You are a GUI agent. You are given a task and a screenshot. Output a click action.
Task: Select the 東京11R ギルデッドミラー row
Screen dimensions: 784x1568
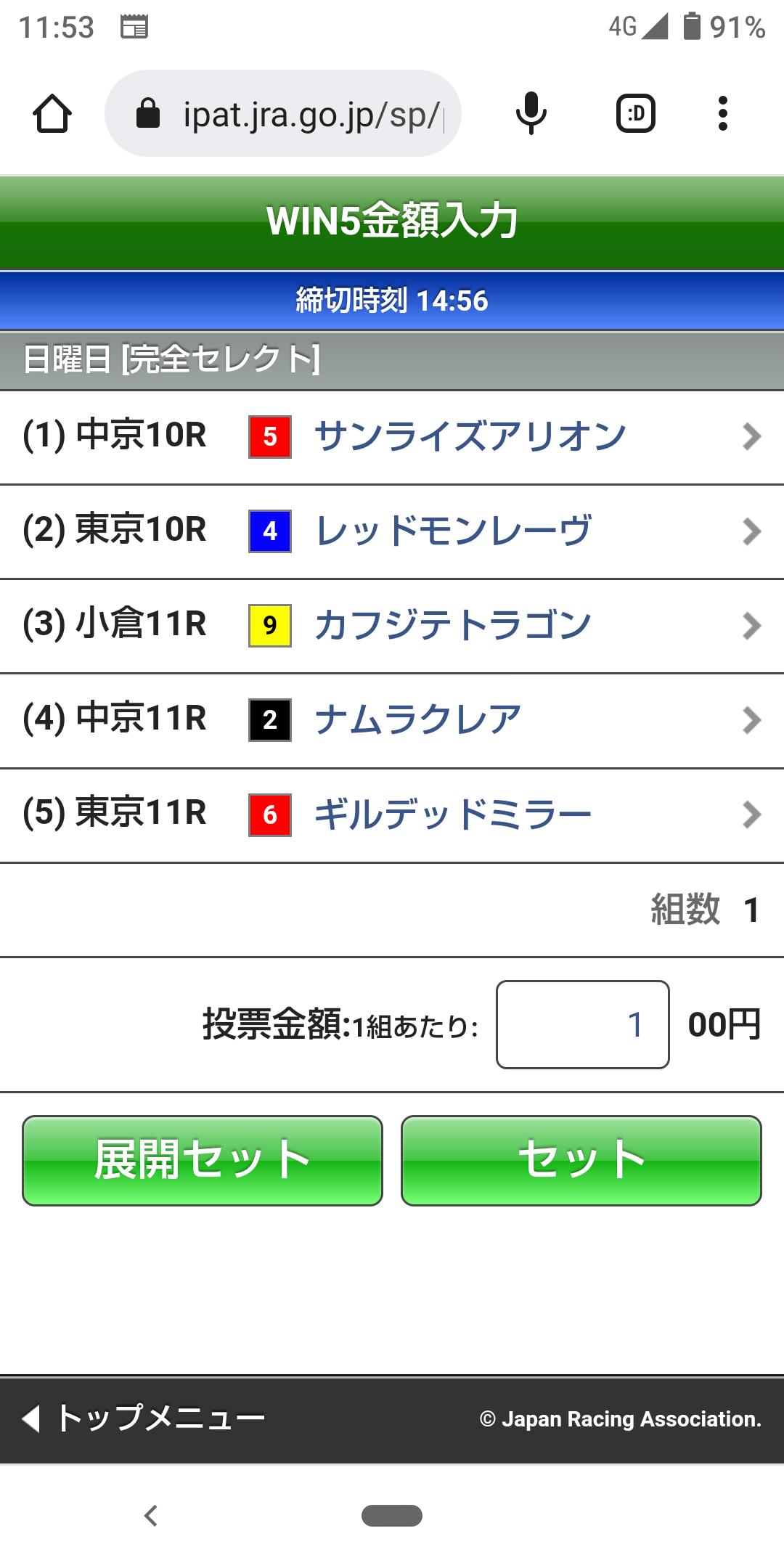(392, 814)
